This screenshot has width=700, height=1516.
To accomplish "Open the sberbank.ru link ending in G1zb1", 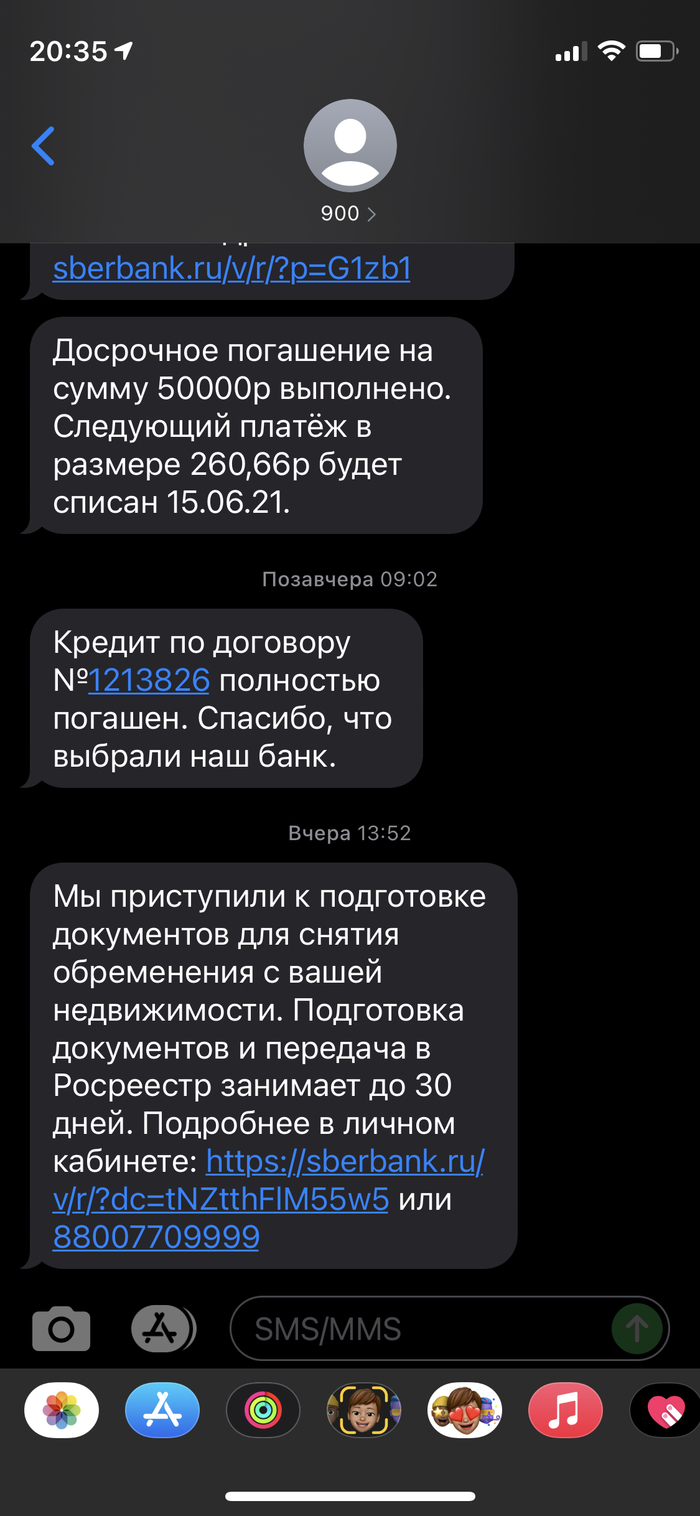I will (x=231, y=269).
